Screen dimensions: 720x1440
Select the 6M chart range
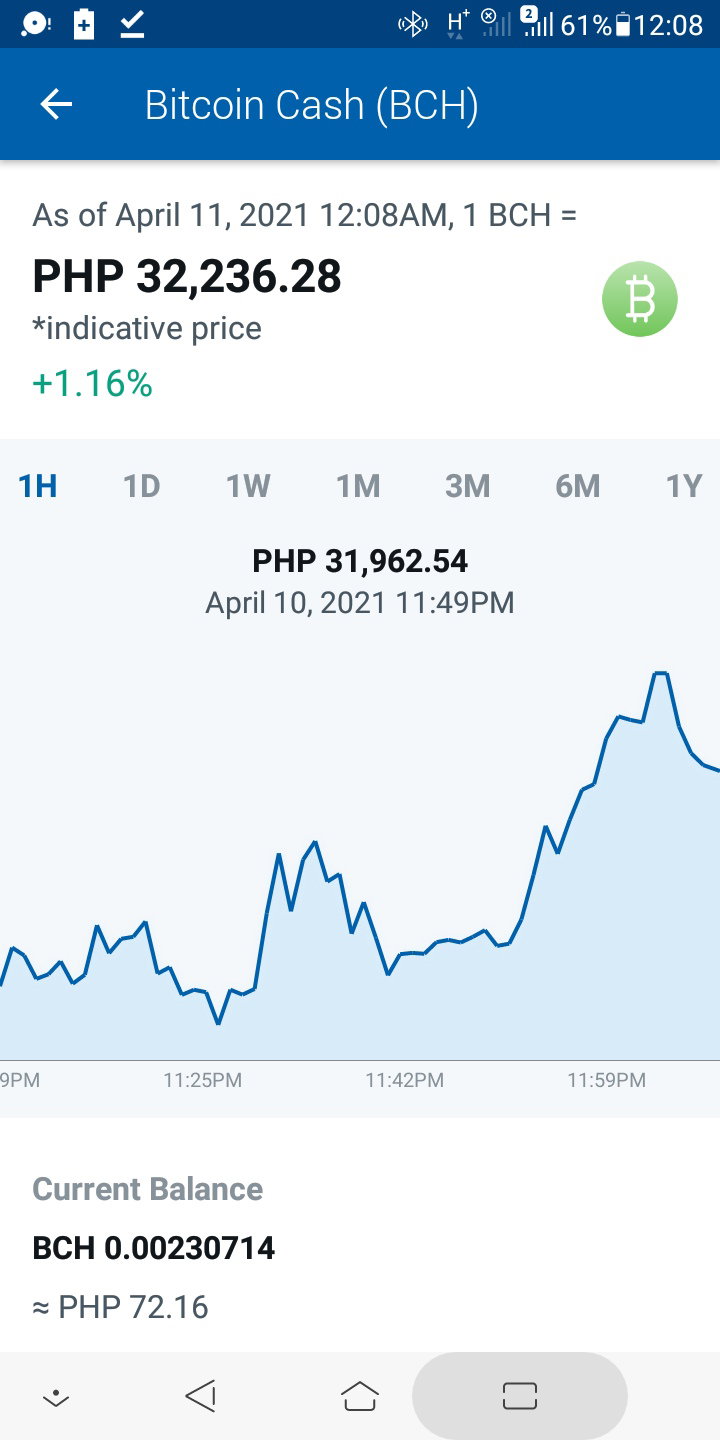pyautogui.click(x=578, y=486)
